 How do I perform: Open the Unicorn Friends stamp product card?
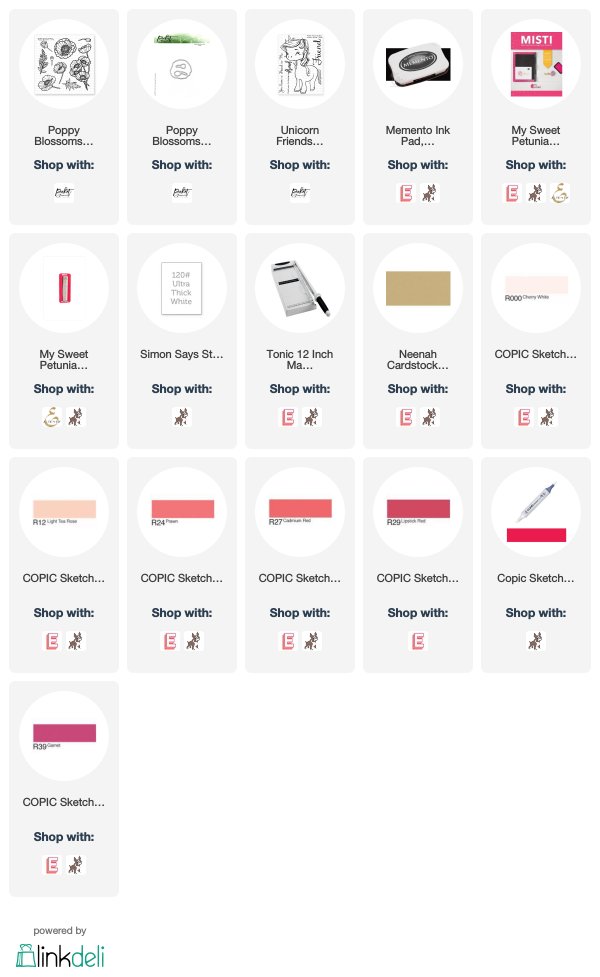coord(300,117)
